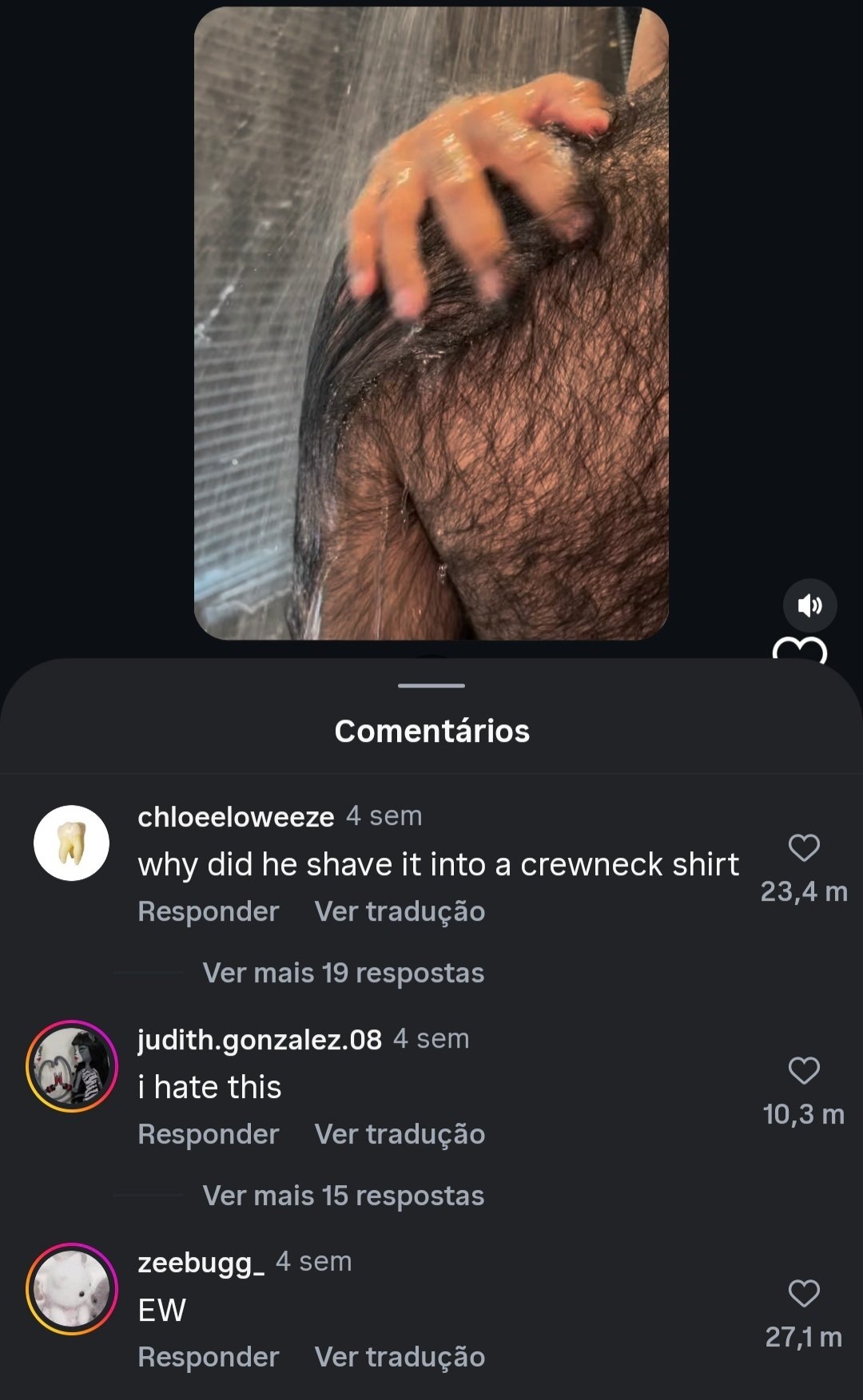Like zeebugg_'s comment
863x1400 pixels.
(x=804, y=1294)
